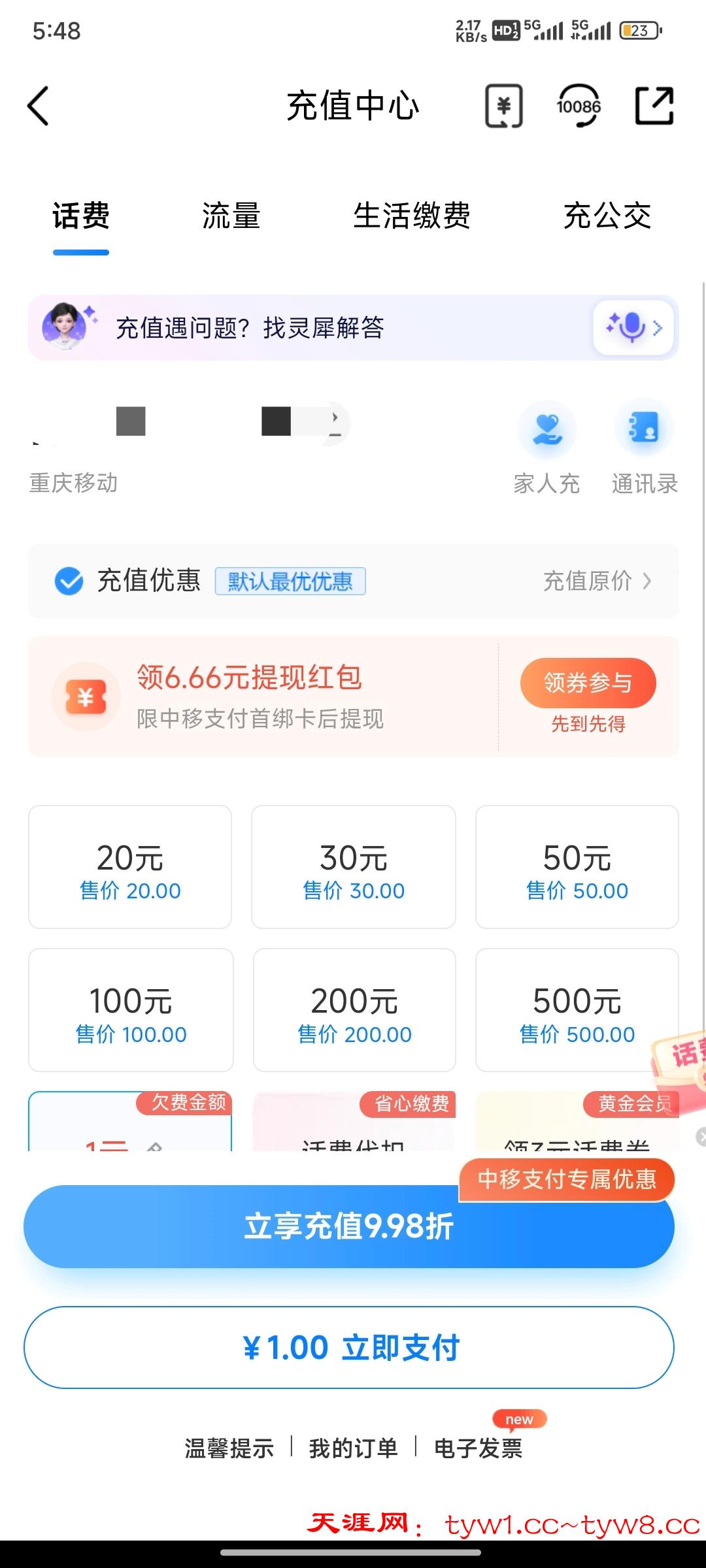706x1568 pixels.
Task: Open the 10086 customer service icon
Action: click(579, 106)
